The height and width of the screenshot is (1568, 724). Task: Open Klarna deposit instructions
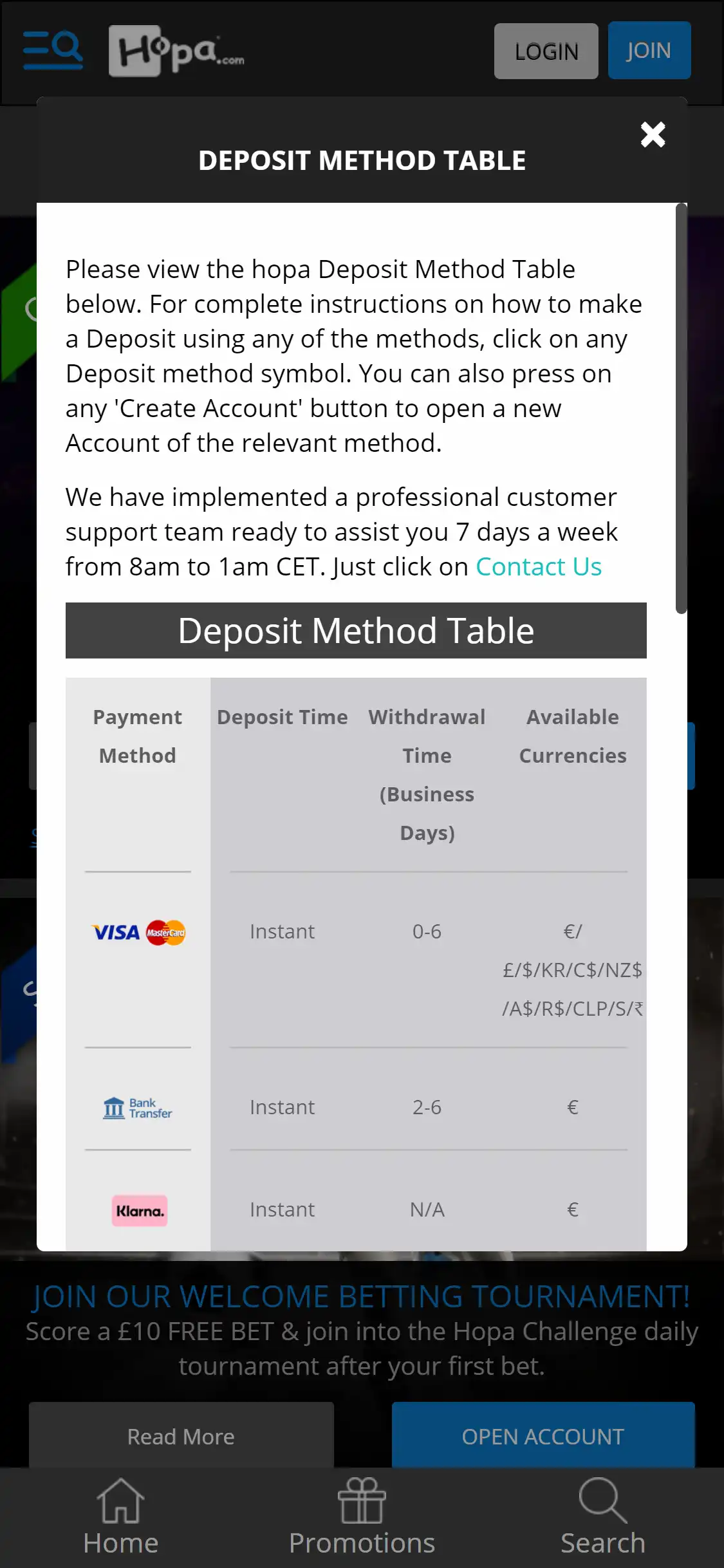[x=139, y=1211]
